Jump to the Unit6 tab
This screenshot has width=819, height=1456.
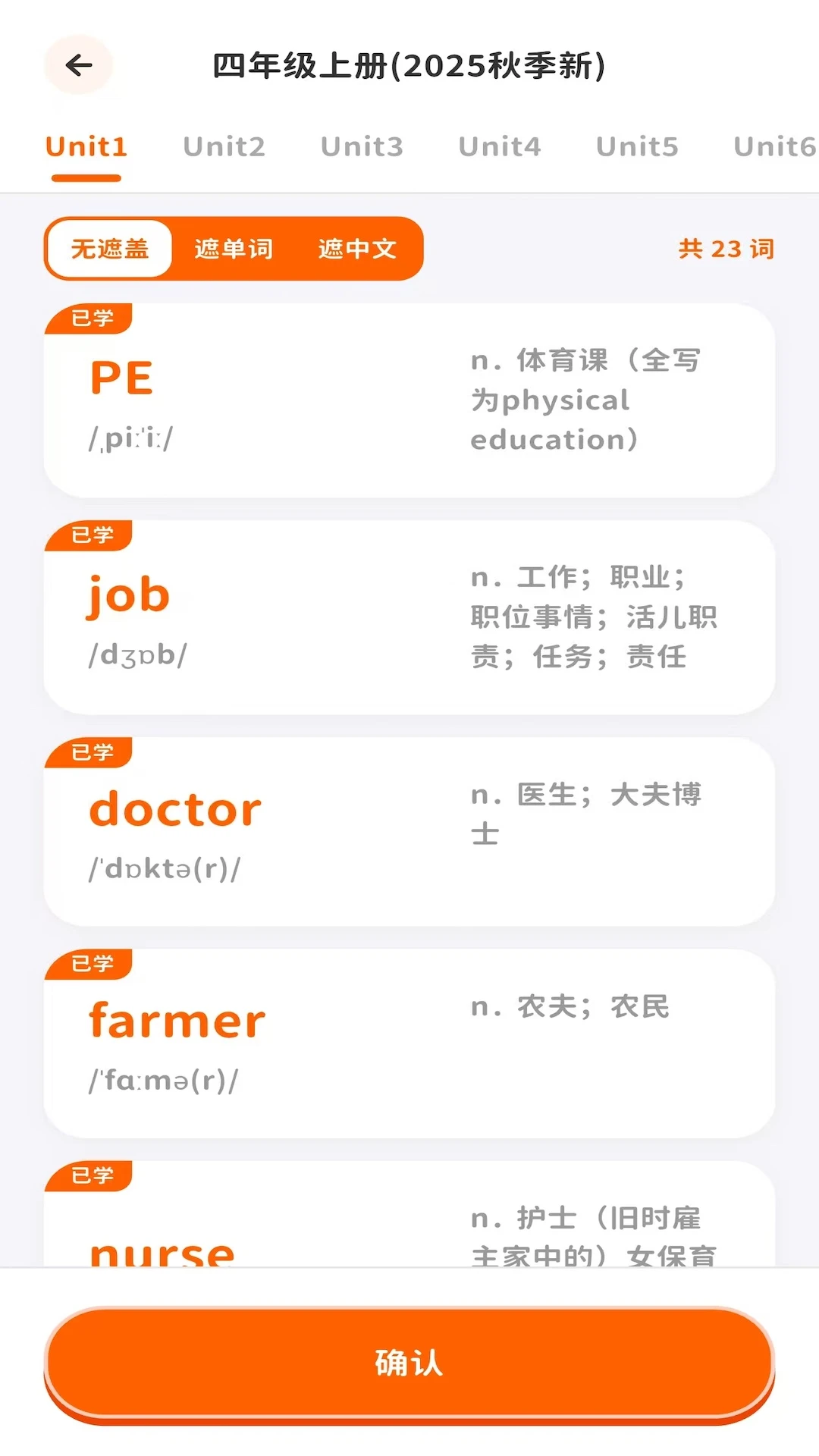(773, 146)
